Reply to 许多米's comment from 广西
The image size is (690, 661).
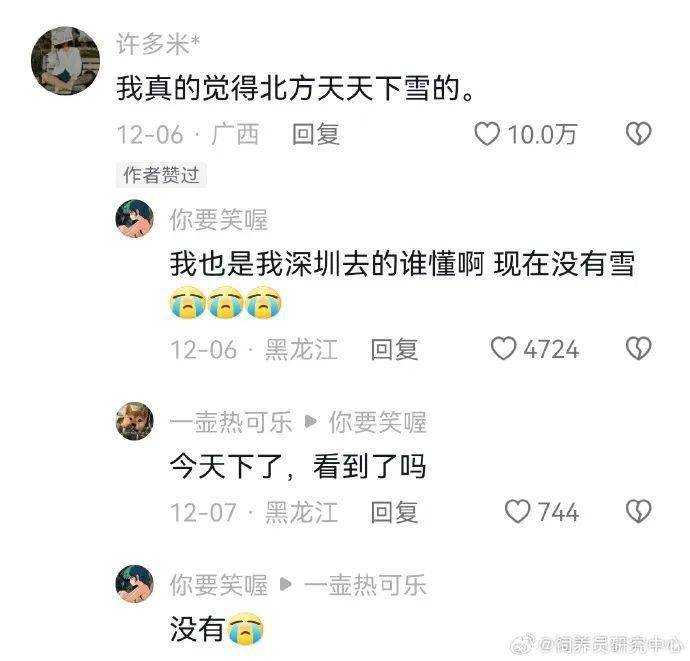point(316,134)
